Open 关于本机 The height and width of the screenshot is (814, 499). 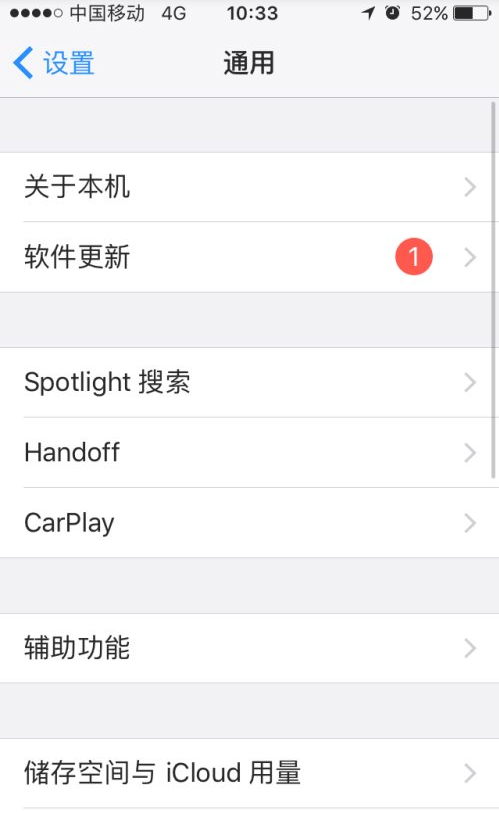(x=249, y=187)
